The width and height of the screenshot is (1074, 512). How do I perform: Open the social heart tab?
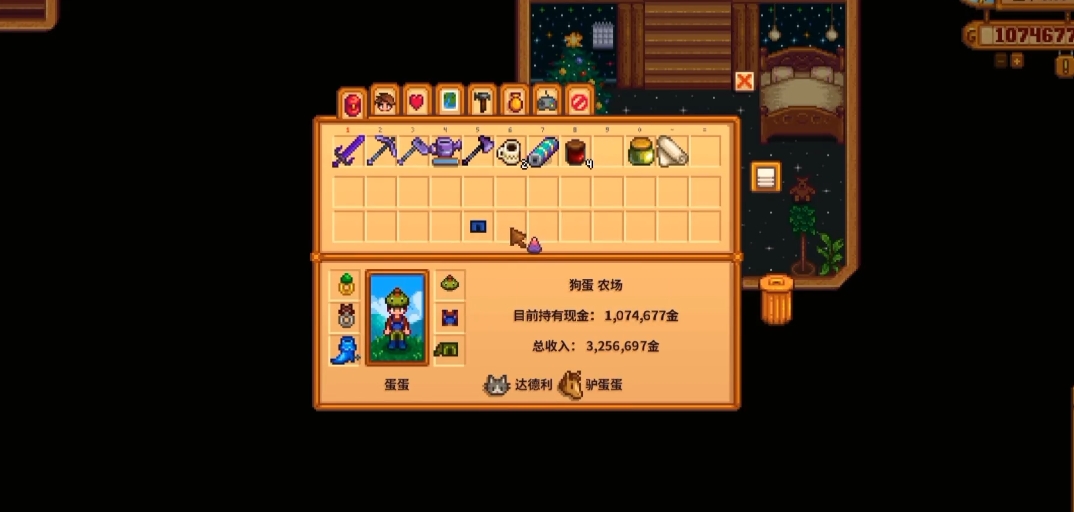[417, 101]
